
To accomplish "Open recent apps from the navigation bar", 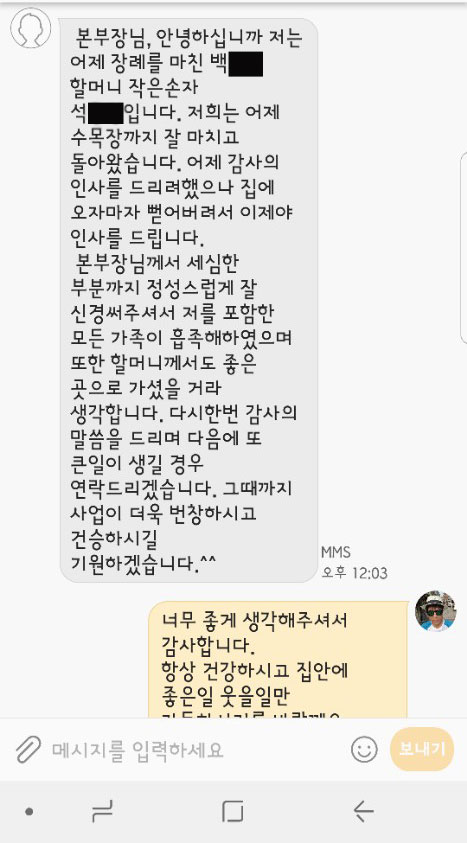I will [102, 811].
